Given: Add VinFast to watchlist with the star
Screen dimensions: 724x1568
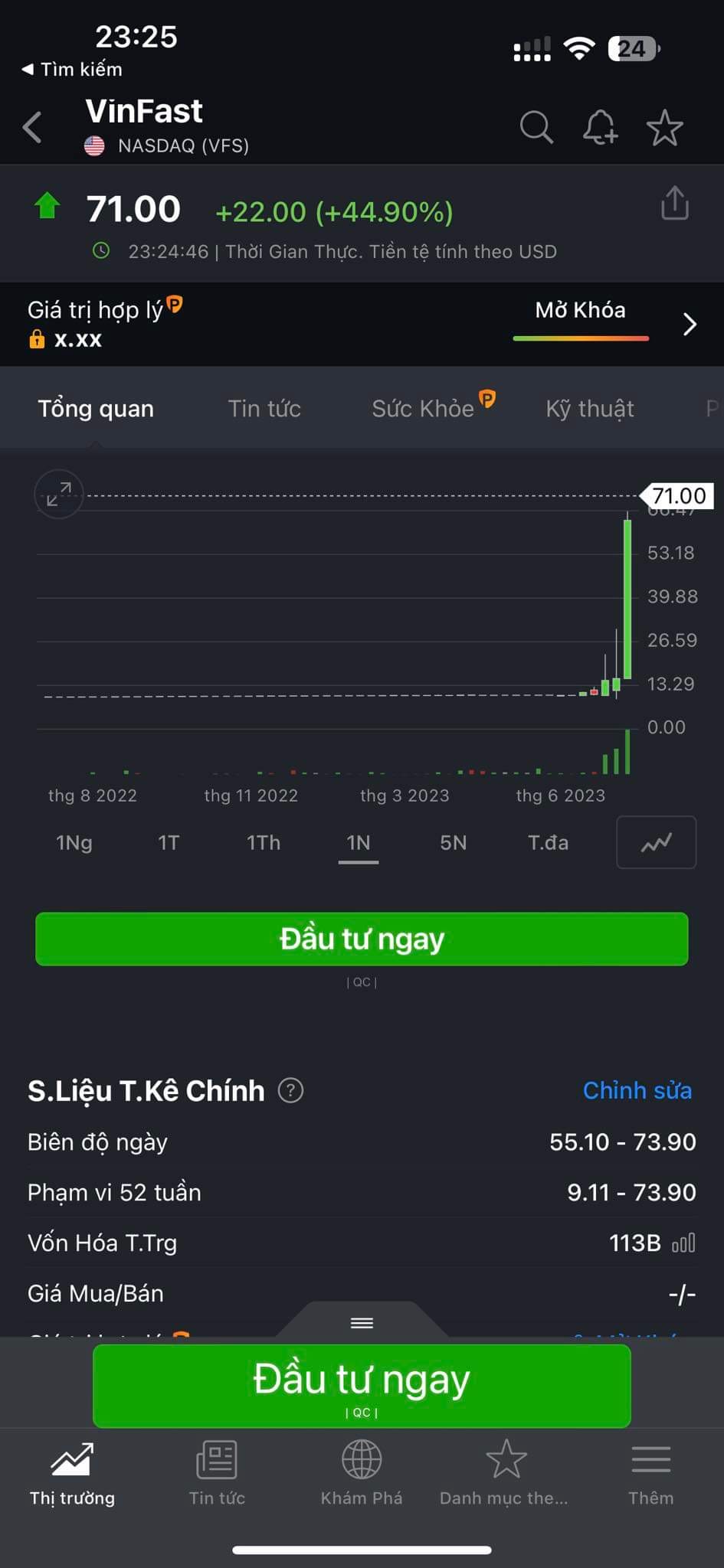Looking at the screenshot, I should click(x=664, y=128).
